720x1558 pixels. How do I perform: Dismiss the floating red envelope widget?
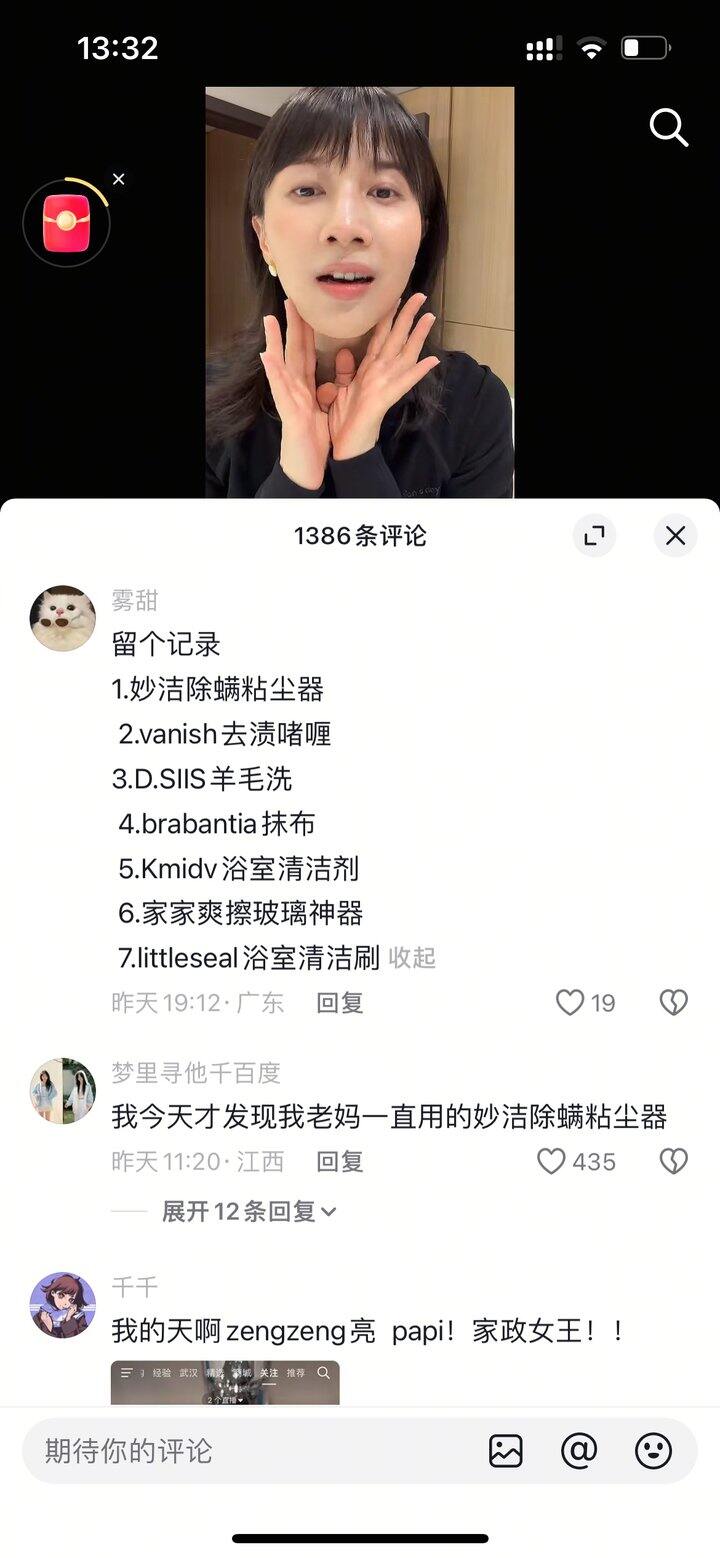pos(119,179)
